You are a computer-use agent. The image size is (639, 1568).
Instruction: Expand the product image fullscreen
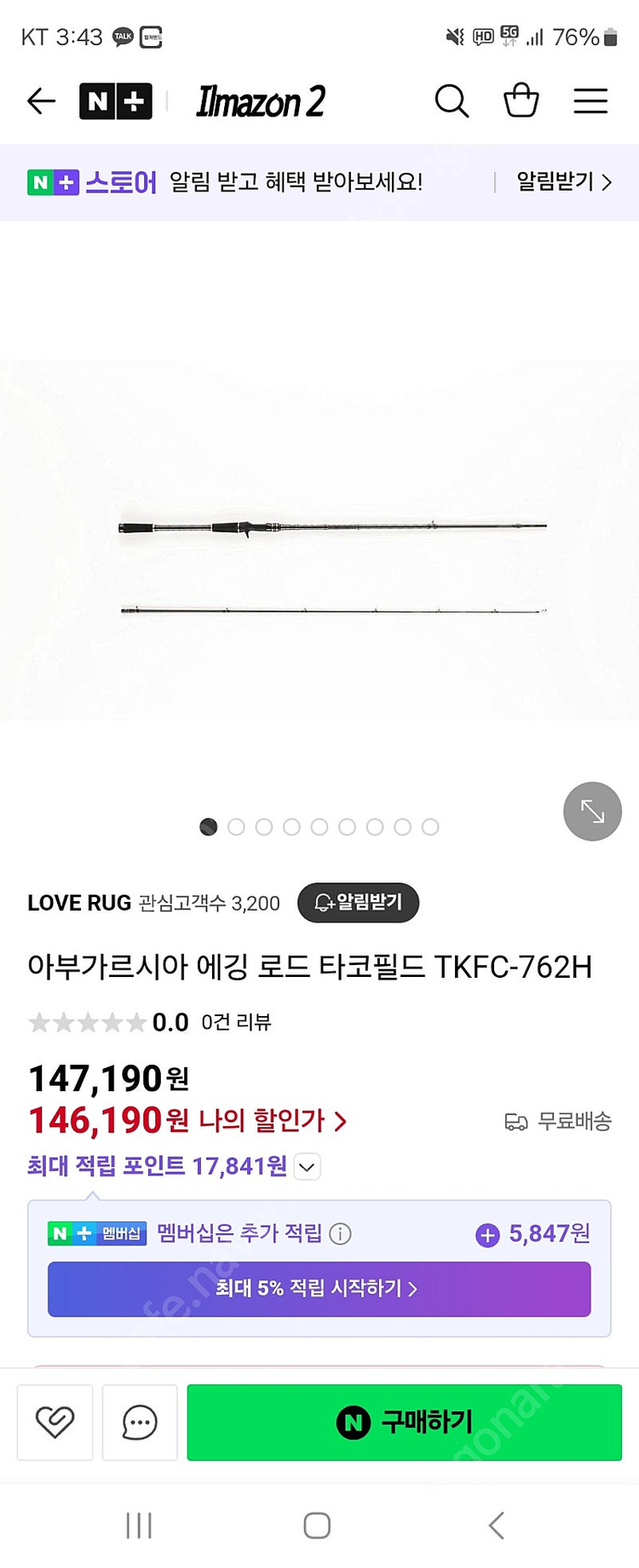coord(591,811)
